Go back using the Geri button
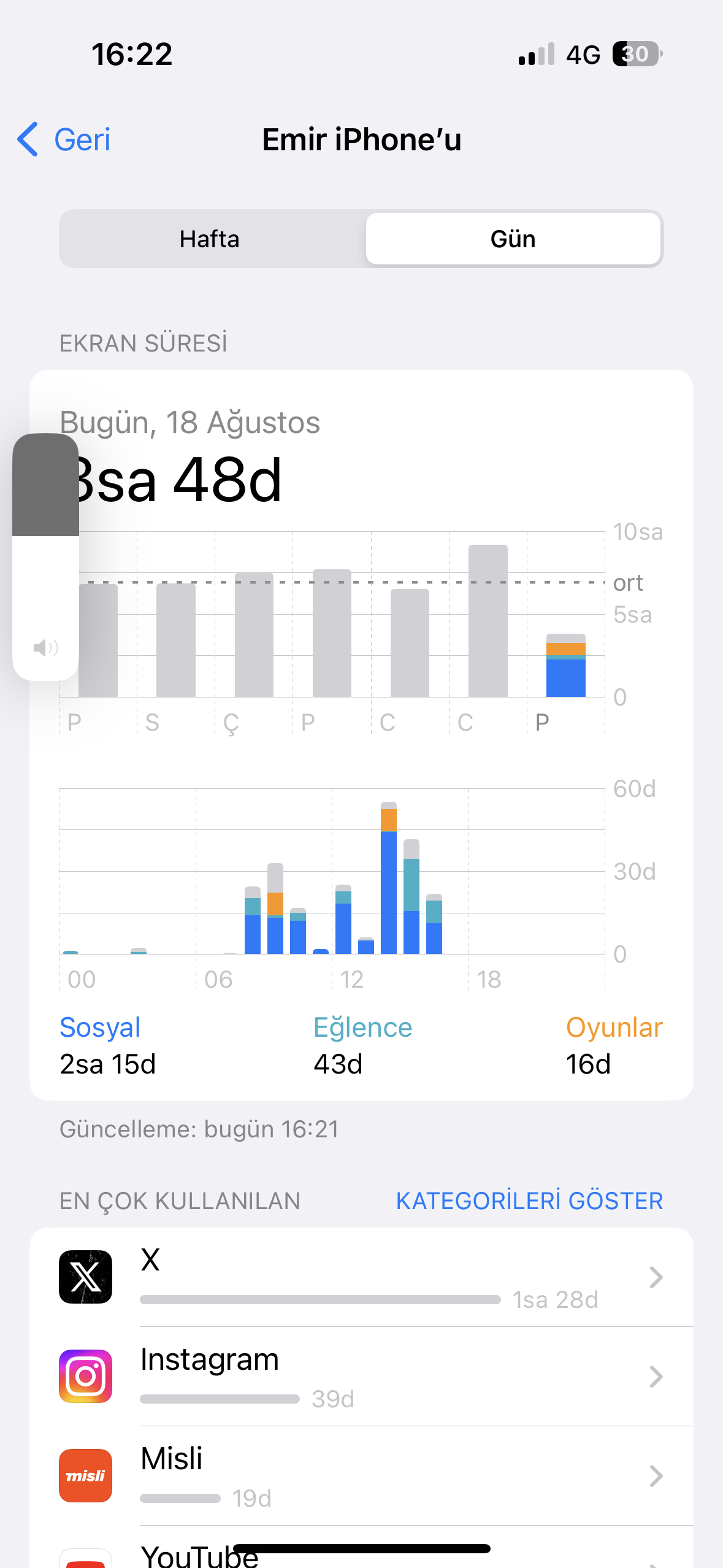The image size is (723, 1568). (64, 140)
